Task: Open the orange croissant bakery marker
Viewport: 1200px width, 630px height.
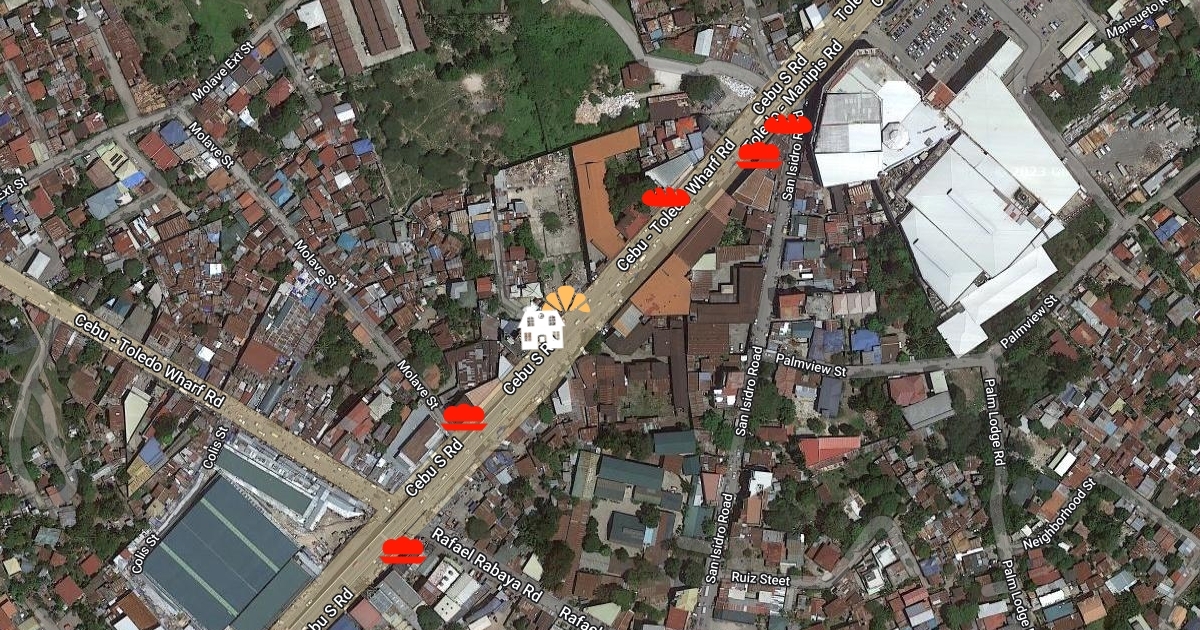Action: click(x=567, y=300)
